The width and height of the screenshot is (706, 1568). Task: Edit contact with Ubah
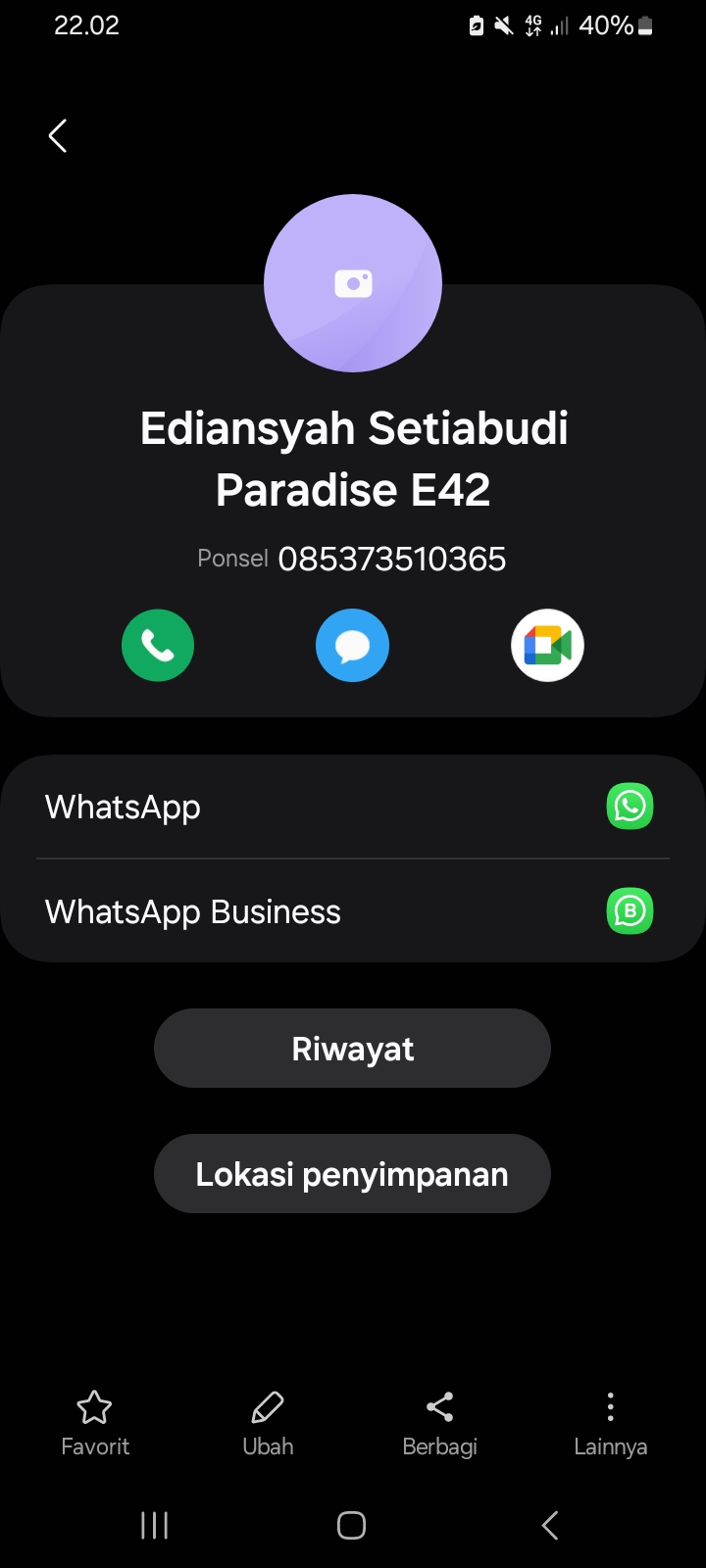(x=268, y=1423)
